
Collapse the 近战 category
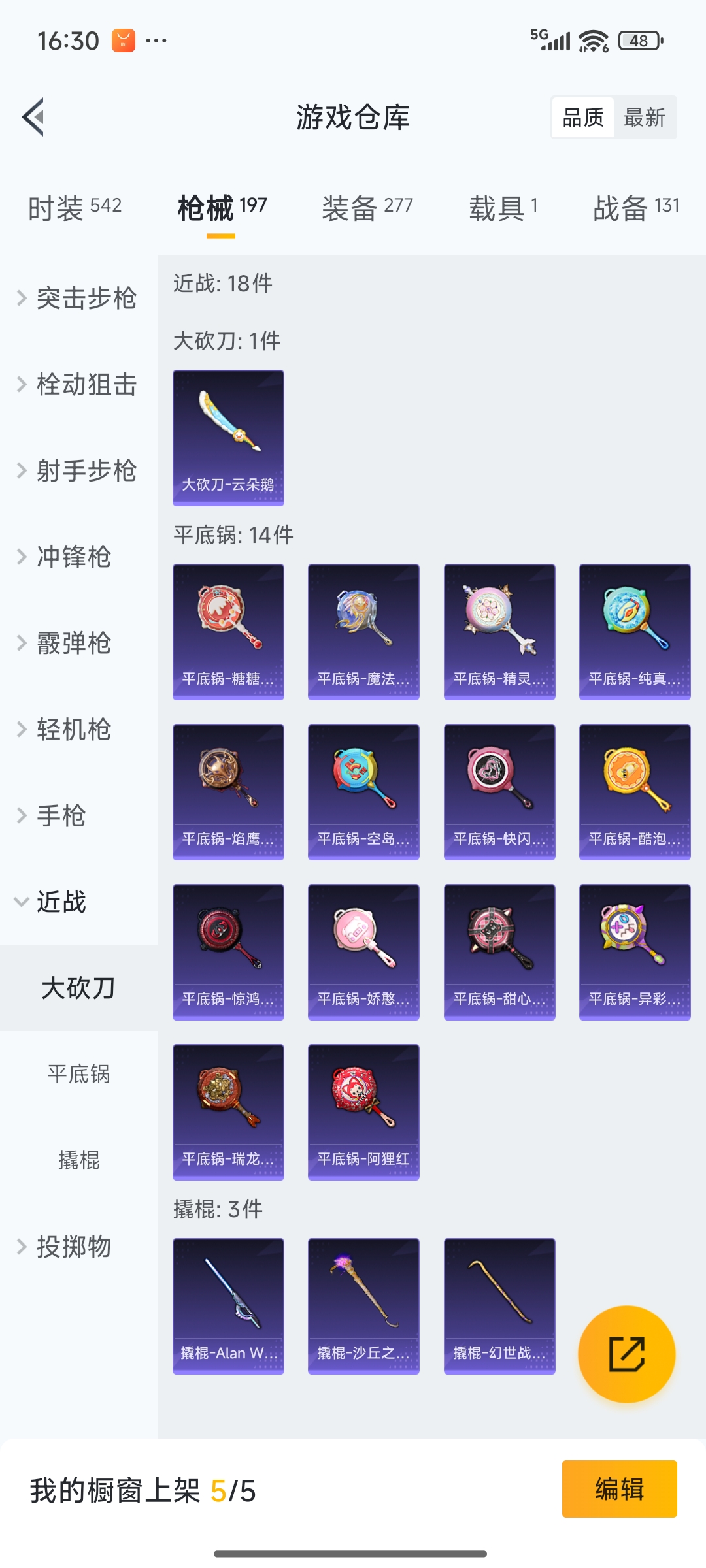pos(60,902)
